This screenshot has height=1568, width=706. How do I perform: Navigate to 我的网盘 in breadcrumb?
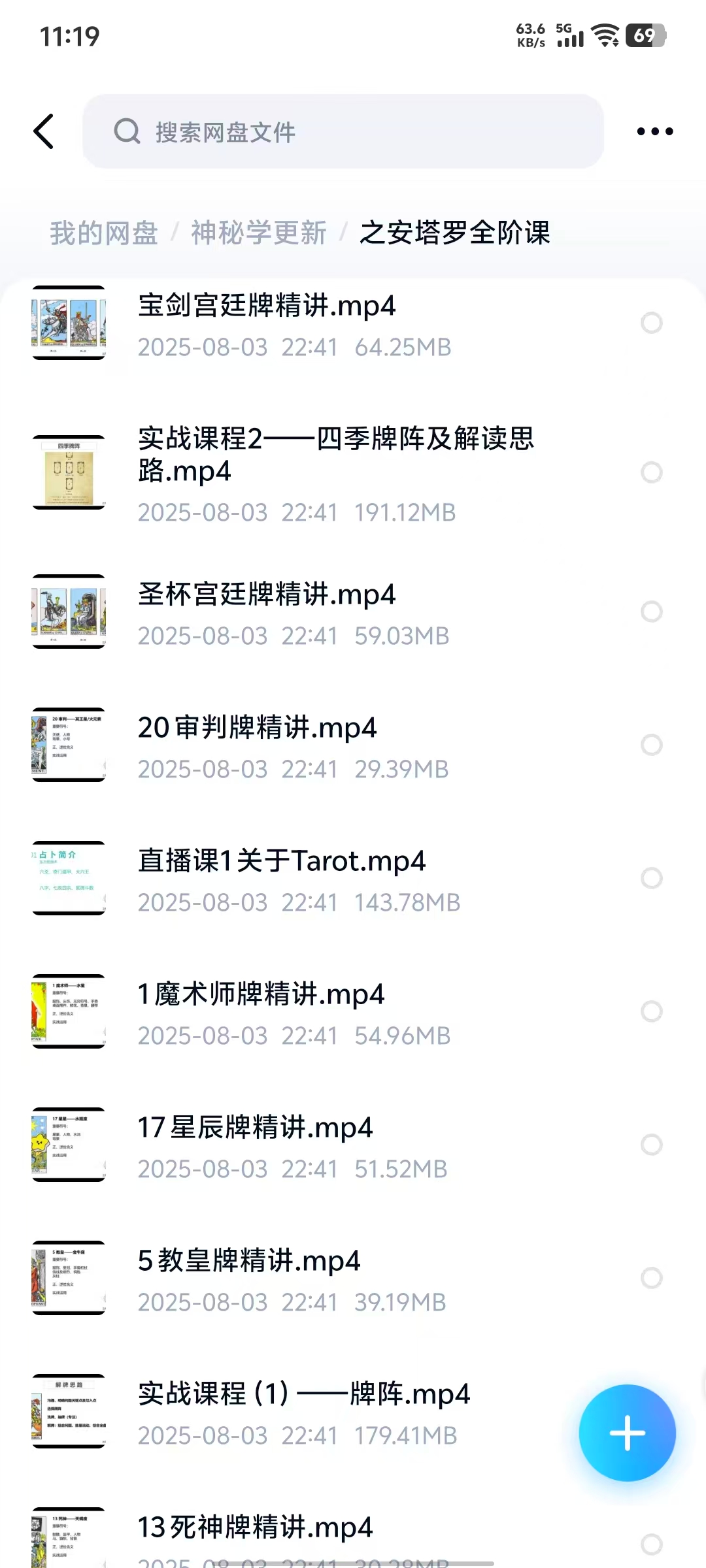[104, 233]
